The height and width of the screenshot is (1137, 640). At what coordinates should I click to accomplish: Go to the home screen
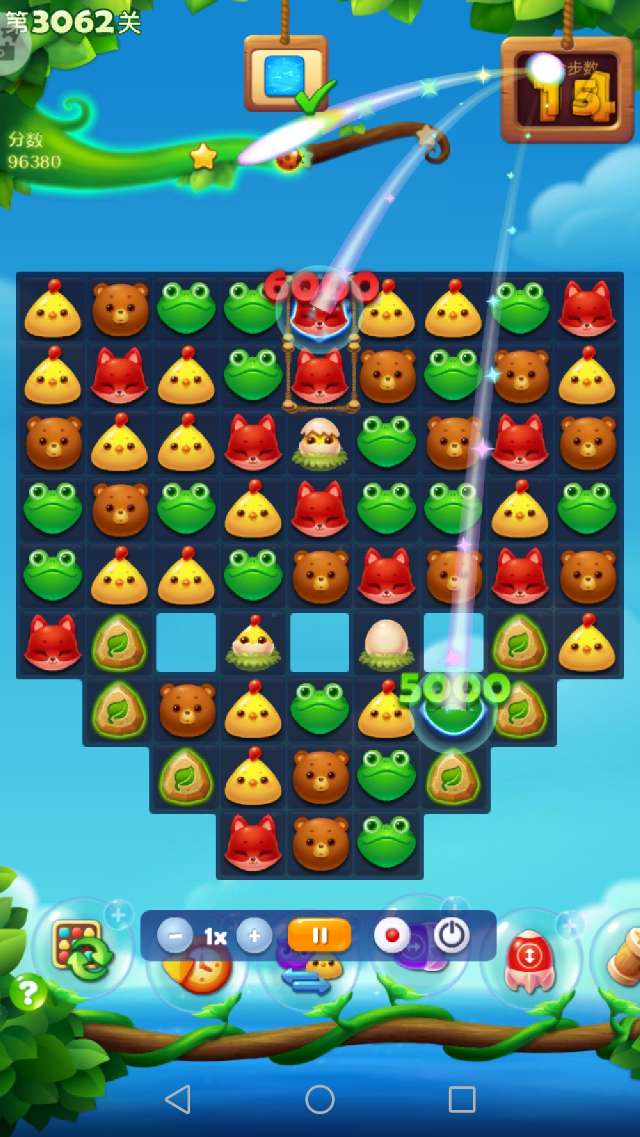tap(320, 1100)
